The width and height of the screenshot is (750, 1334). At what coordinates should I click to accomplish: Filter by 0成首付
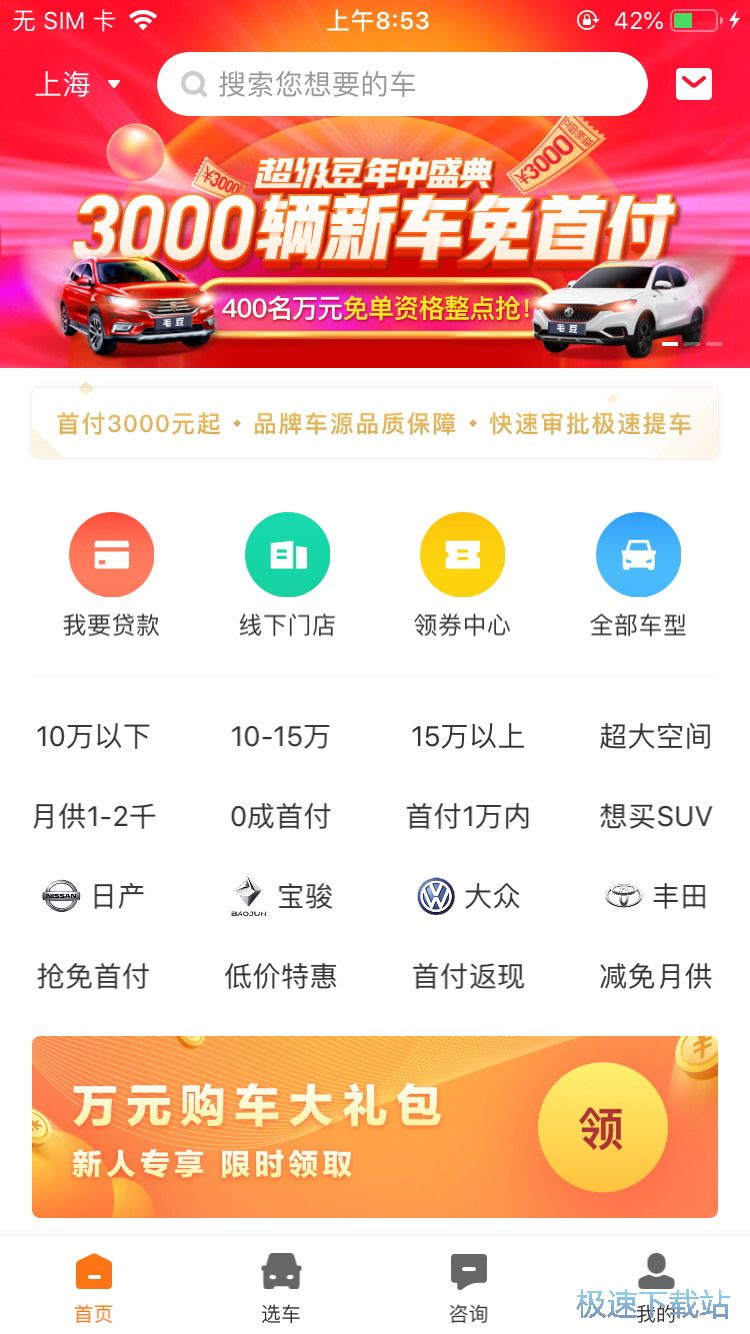(x=280, y=817)
